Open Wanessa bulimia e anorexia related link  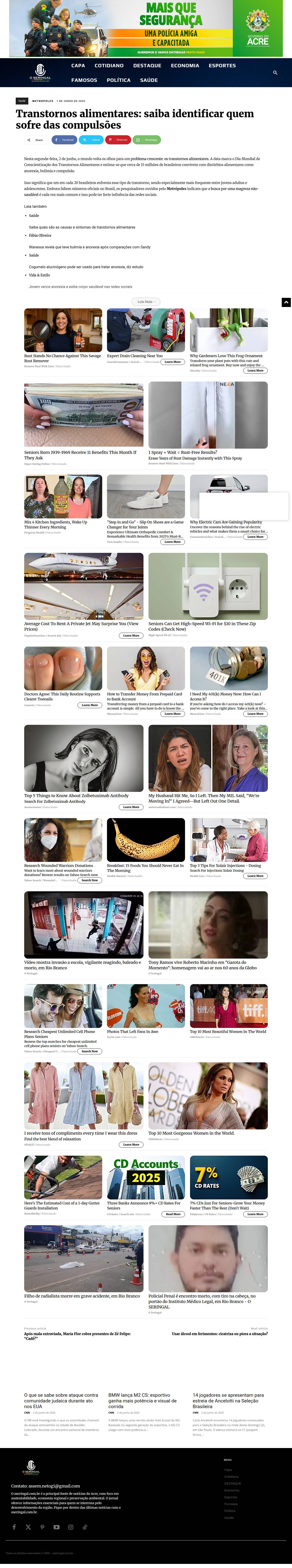coord(89,247)
